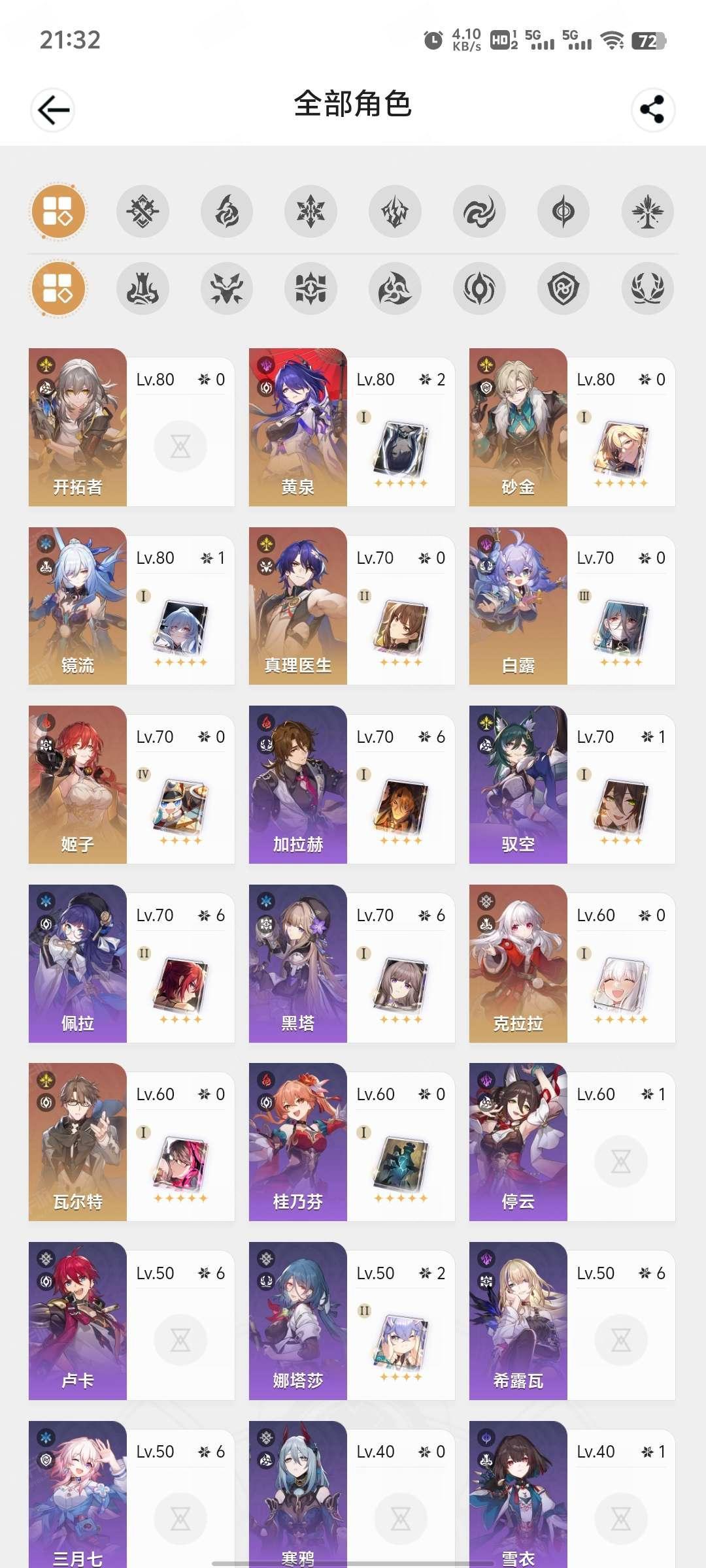Filter by the Preservation path shield icon
The width and height of the screenshot is (706, 1568).
[x=563, y=288]
